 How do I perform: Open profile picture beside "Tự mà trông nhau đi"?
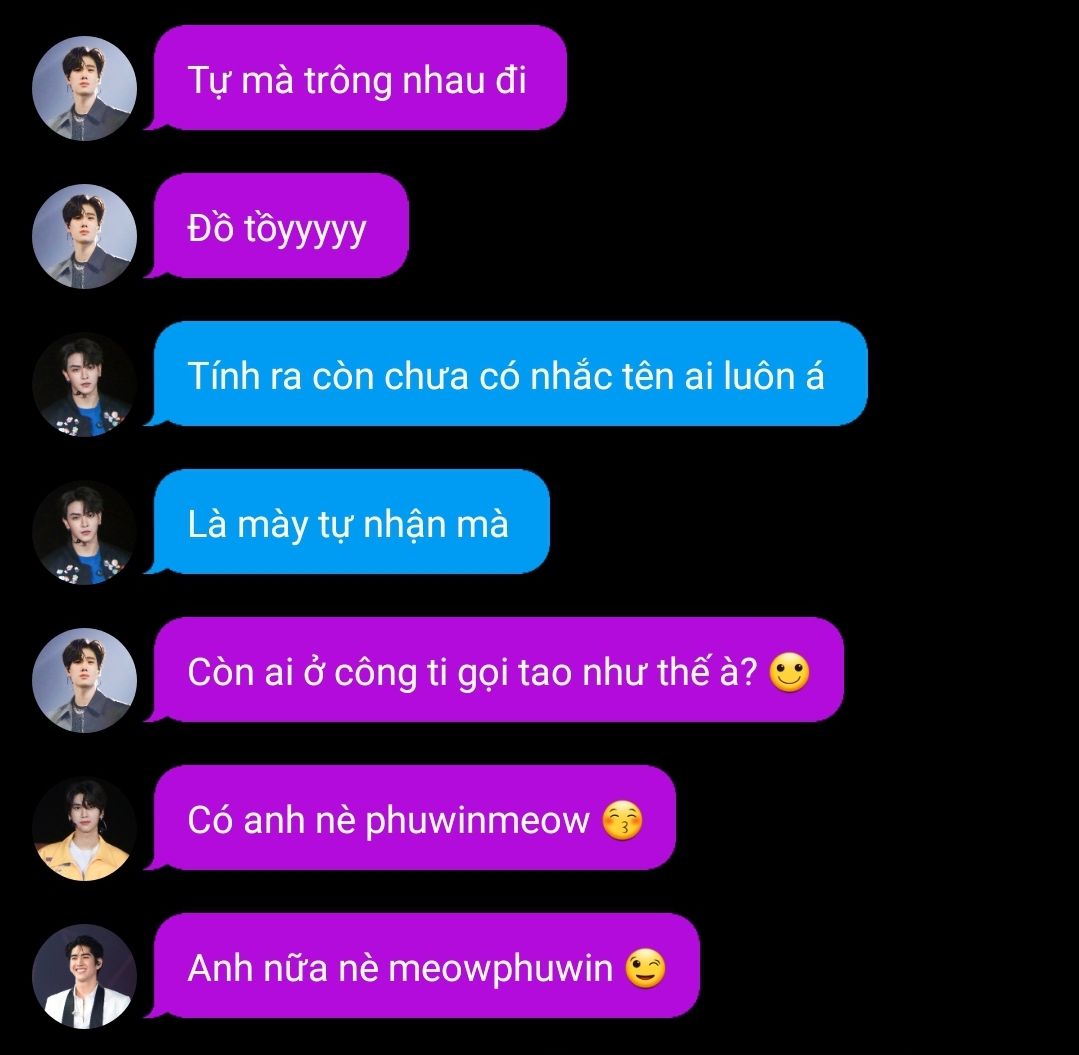coord(84,89)
